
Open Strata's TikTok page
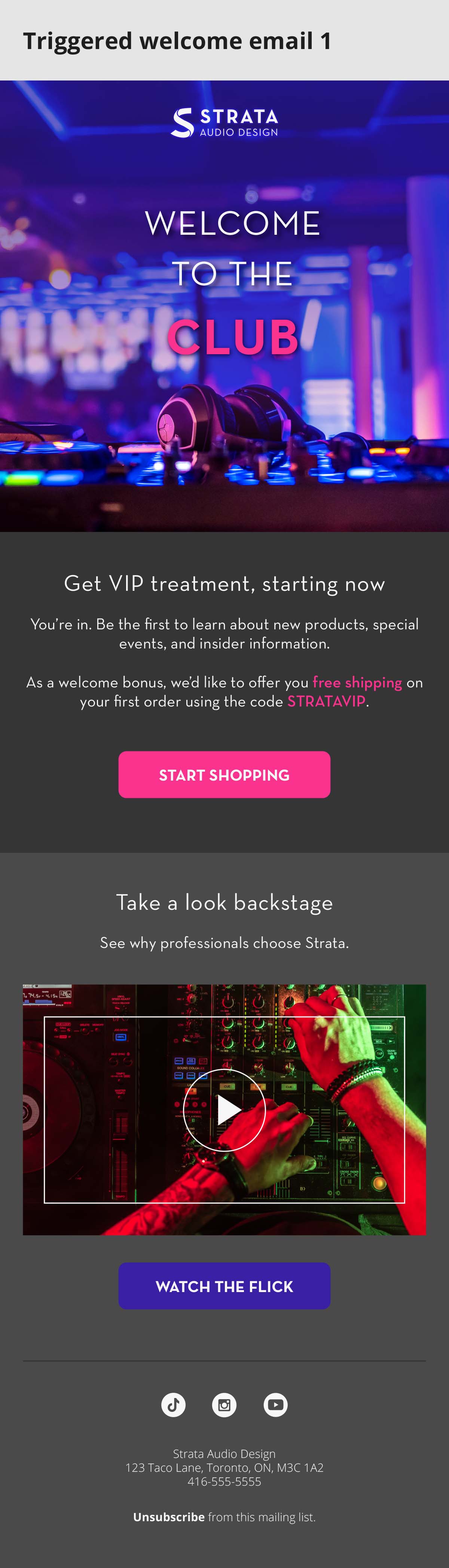173,1404
